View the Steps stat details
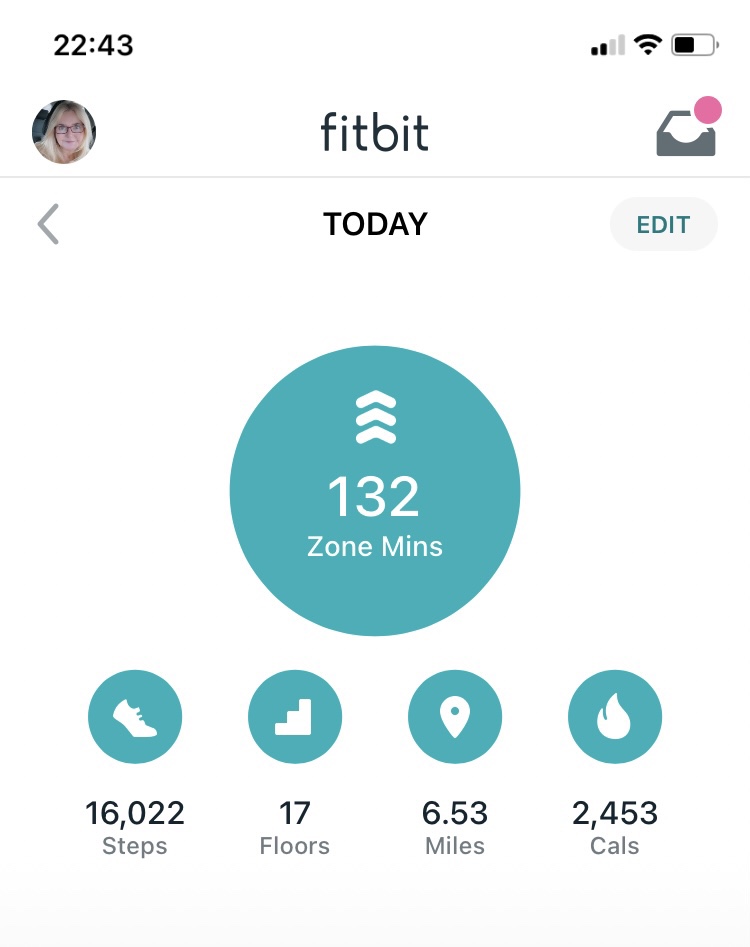 pyautogui.click(x=135, y=717)
